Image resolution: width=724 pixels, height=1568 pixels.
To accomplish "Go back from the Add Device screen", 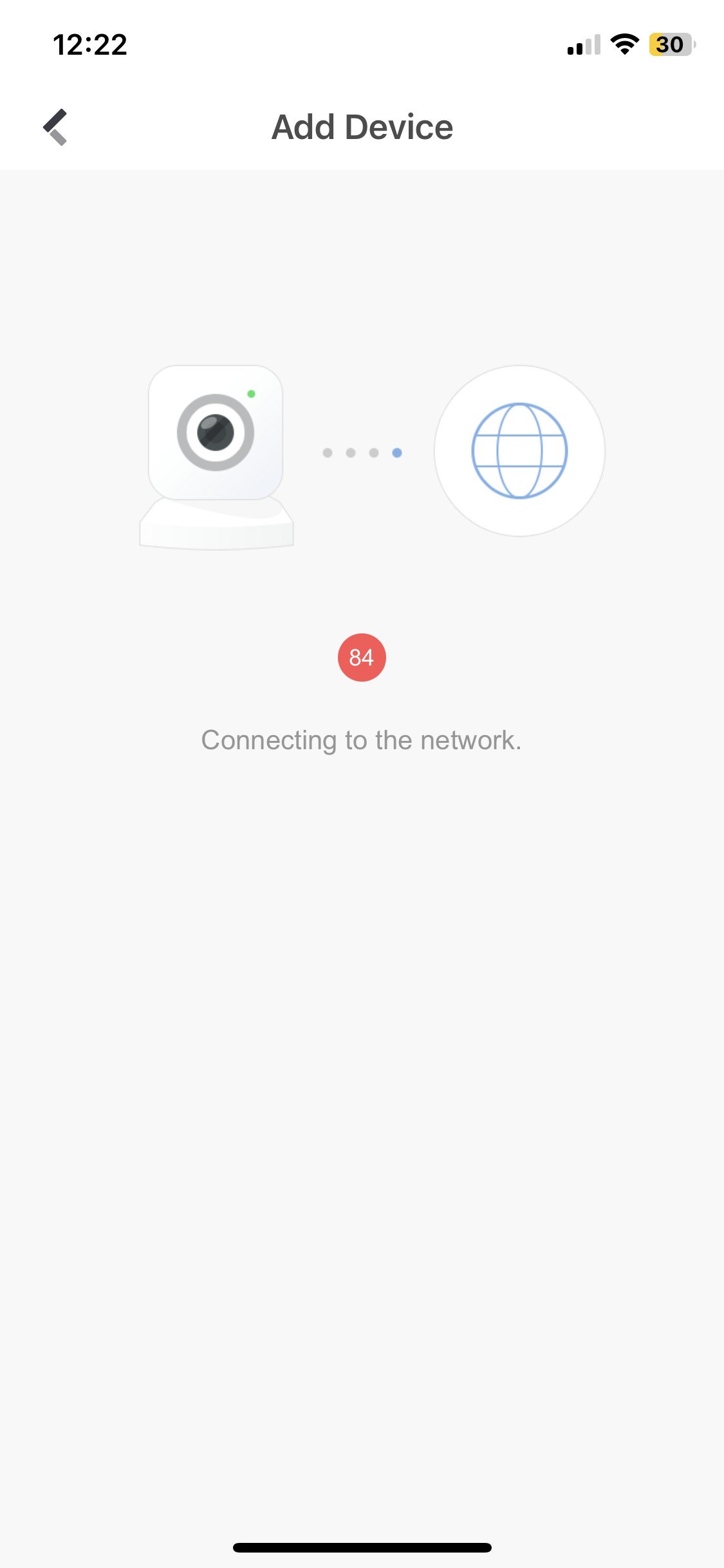I will [x=55, y=127].
